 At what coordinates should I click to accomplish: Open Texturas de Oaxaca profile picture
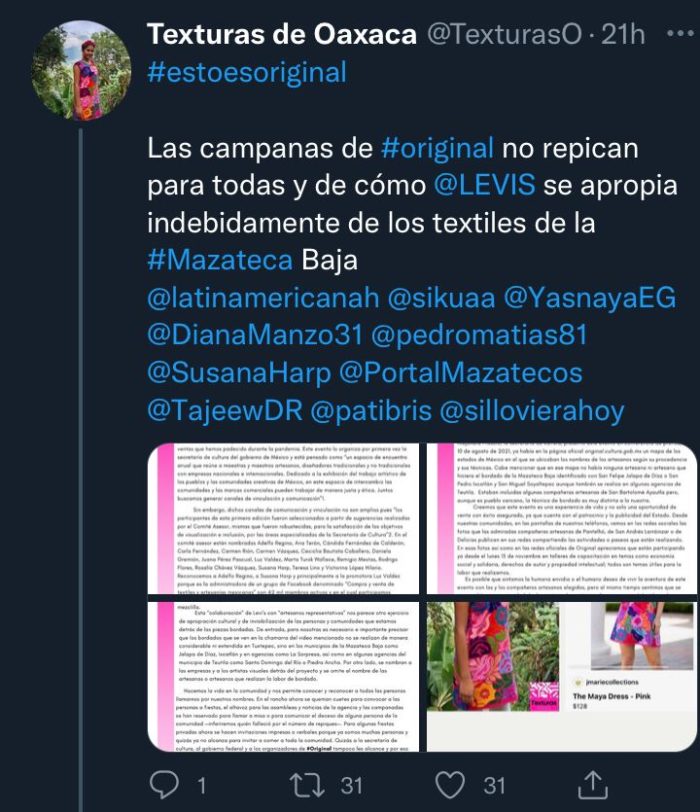click(x=81, y=70)
